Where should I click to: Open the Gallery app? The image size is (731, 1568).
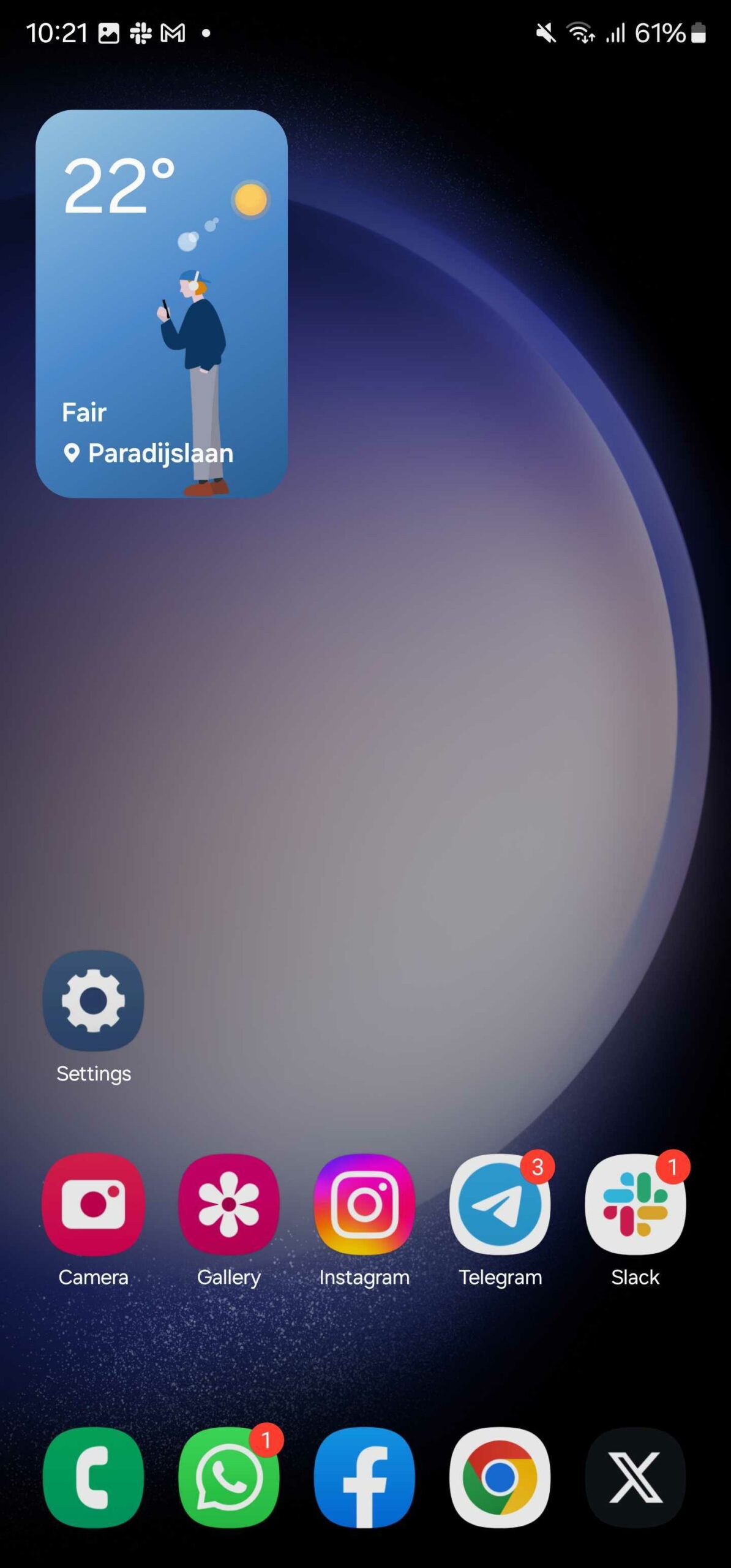pyautogui.click(x=228, y=1204)
